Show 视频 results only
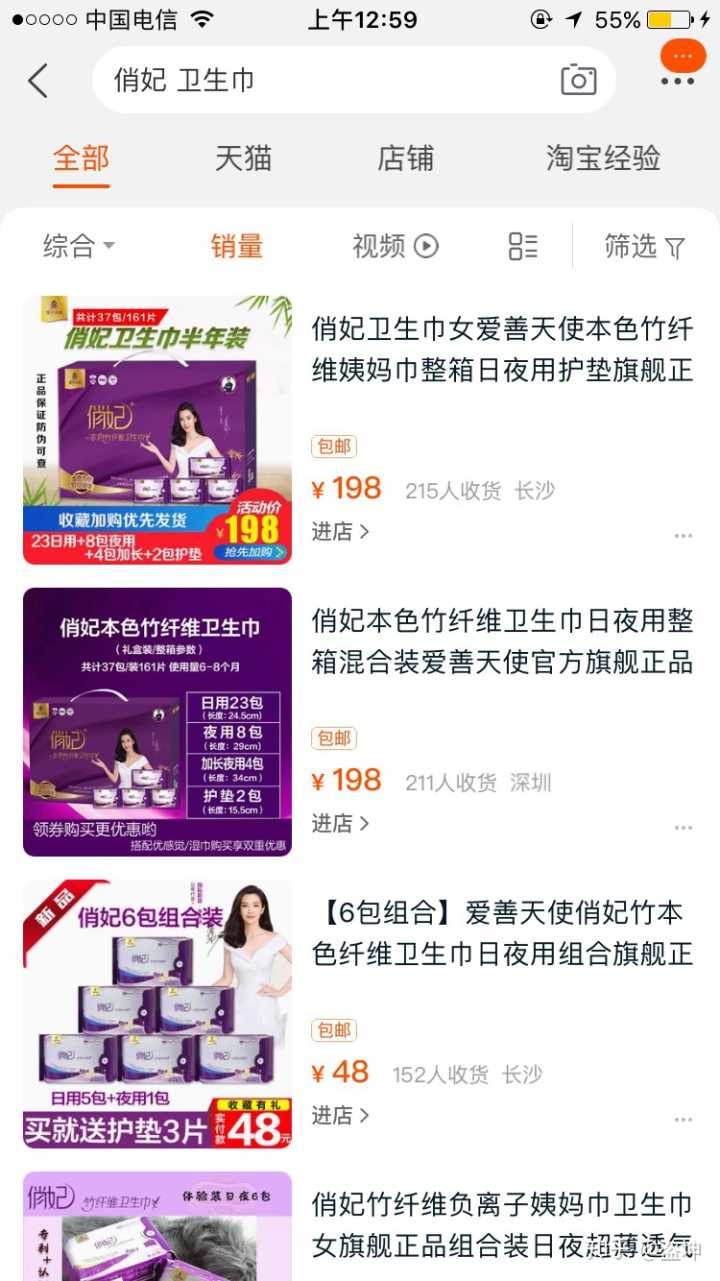The height and width of the screenshot is (1281, 720). coord(395,246)
